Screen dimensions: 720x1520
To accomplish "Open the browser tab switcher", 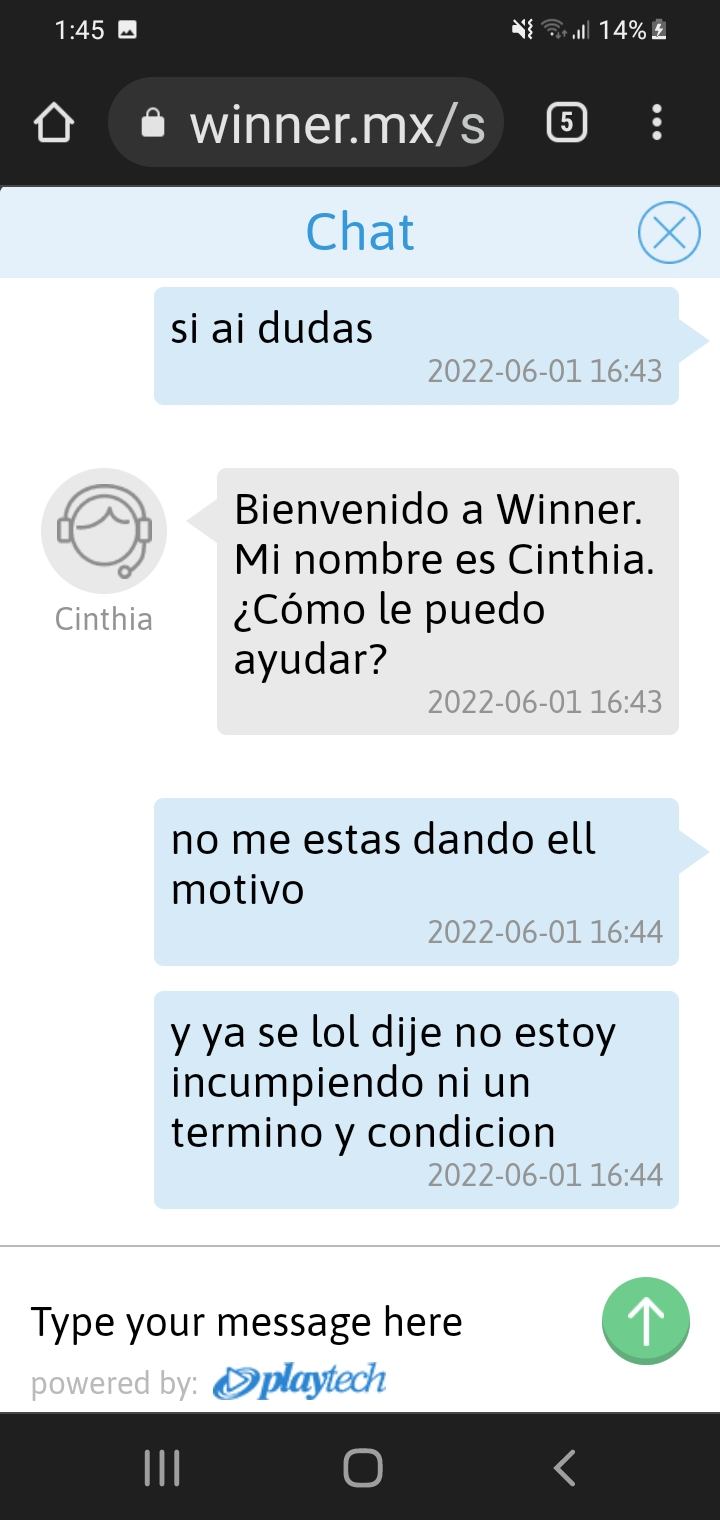I will pyautogui.click(x=566, y=124).
